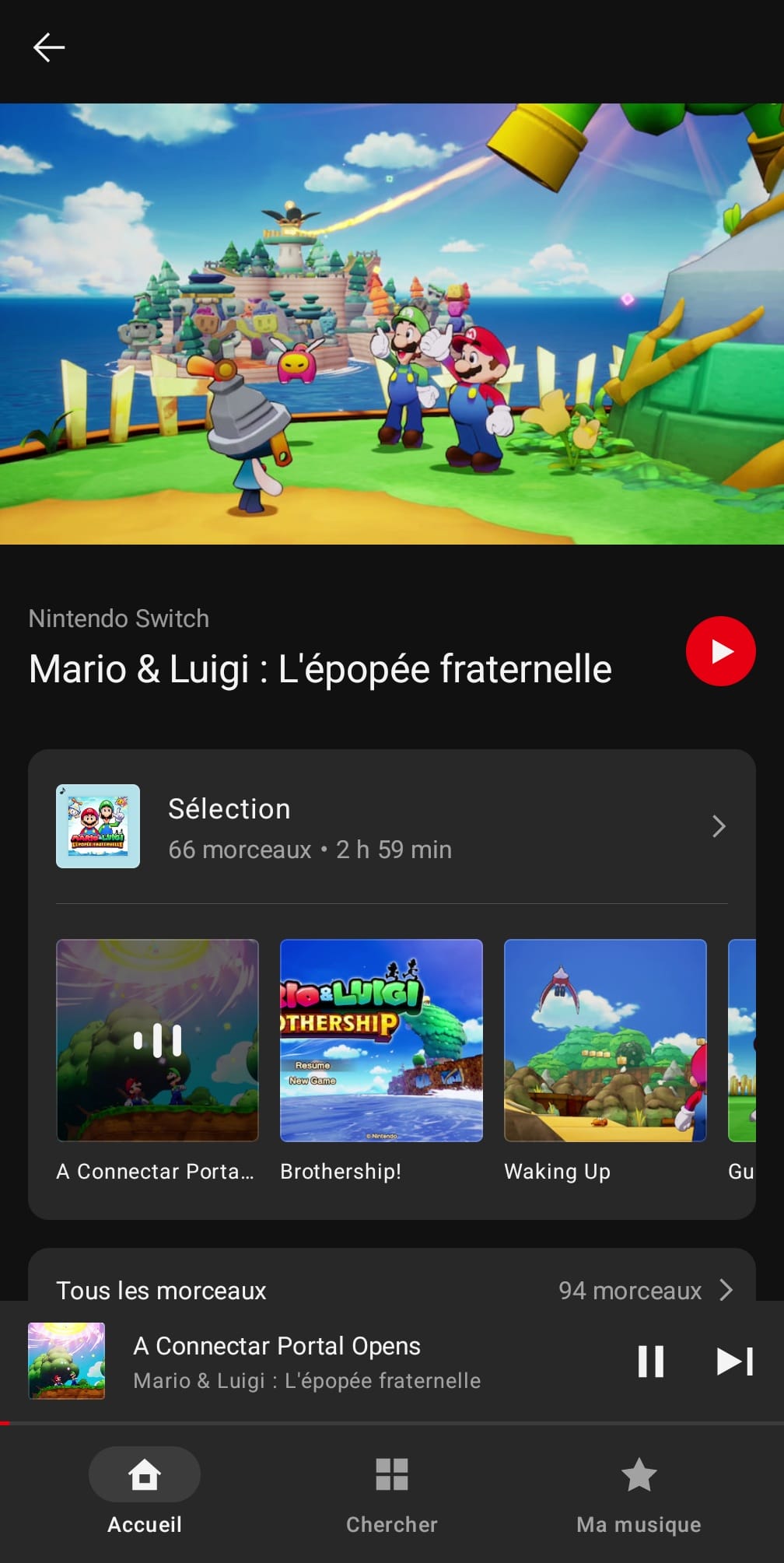
Task: Play the Brothership! track
Action: [x=381, y=1041]
